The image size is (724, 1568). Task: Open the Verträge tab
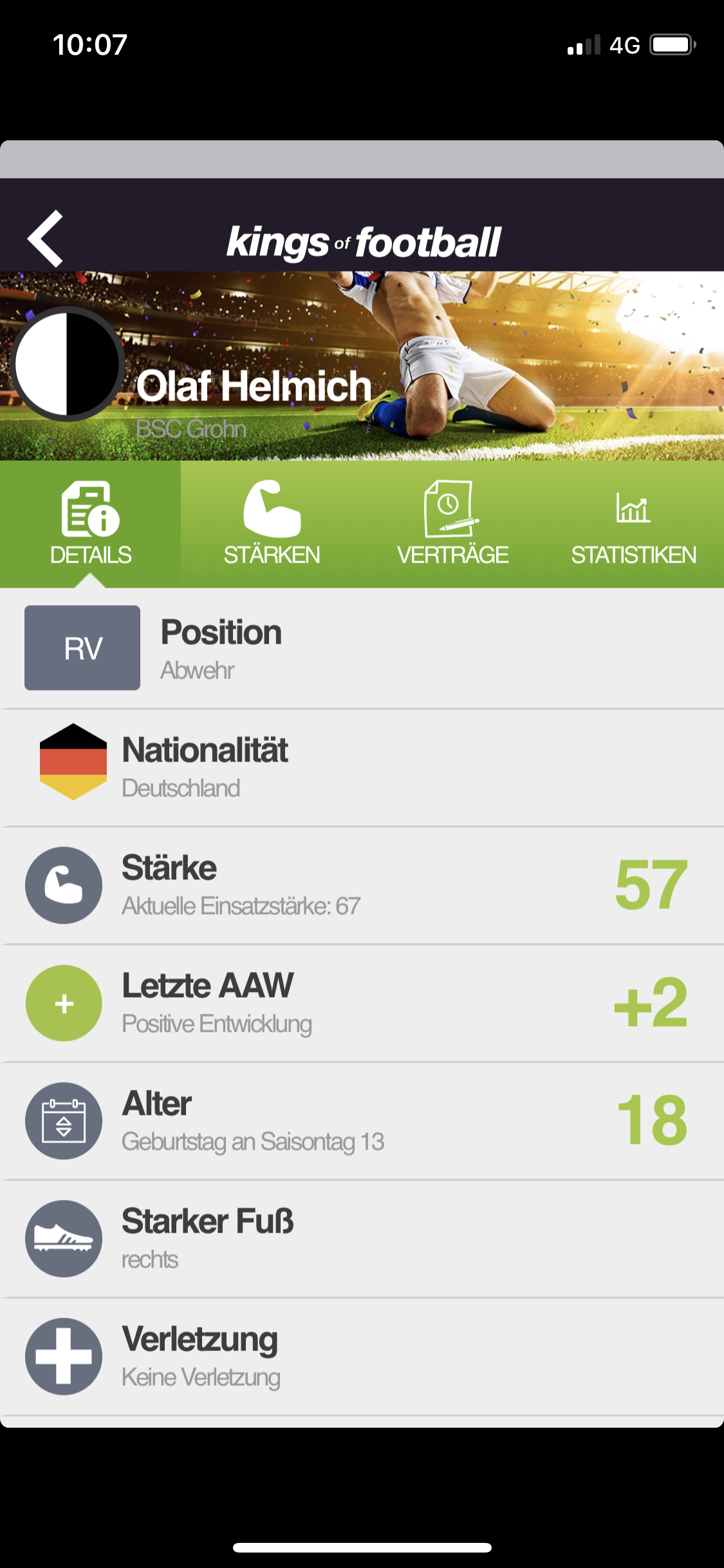(x=452, y=523)
